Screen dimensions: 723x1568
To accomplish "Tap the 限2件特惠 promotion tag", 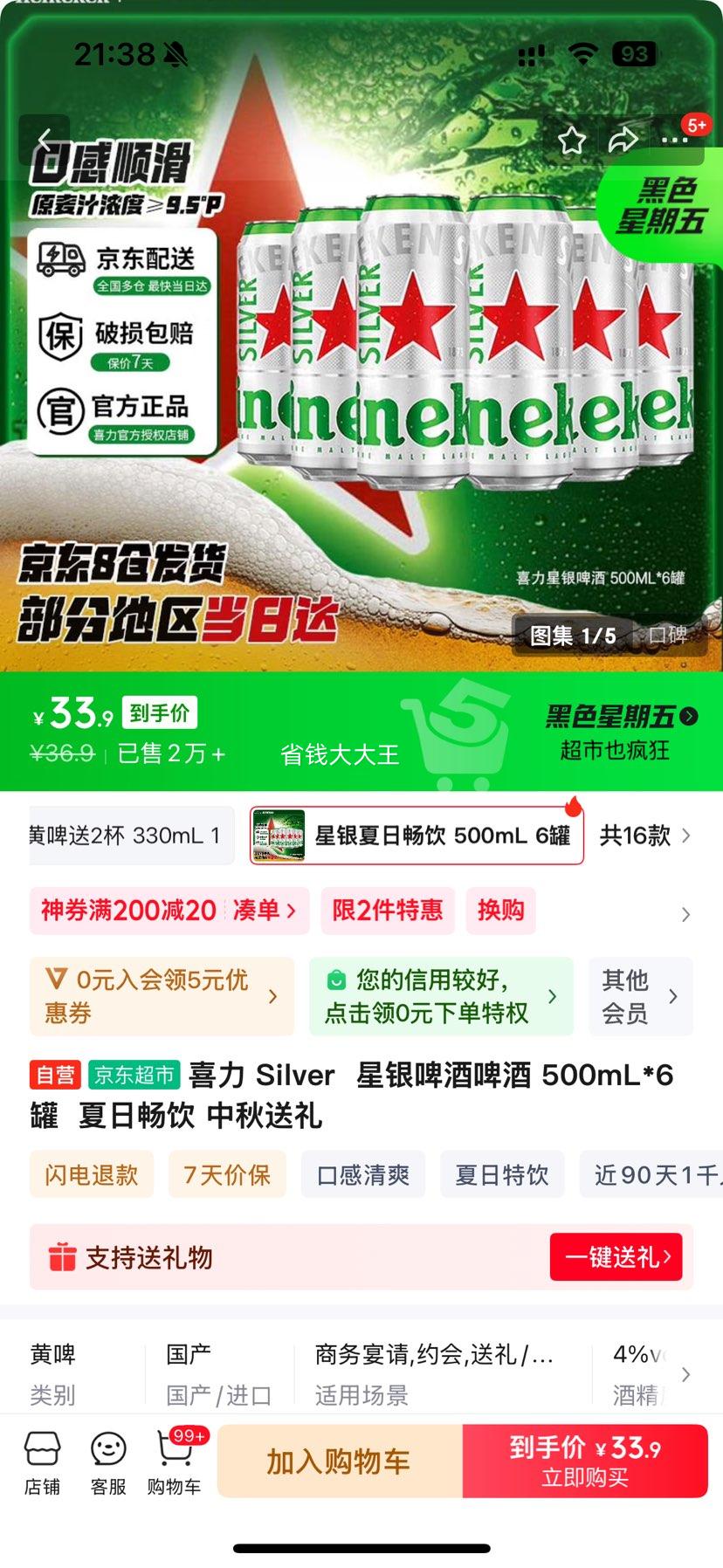I will 387,911.
